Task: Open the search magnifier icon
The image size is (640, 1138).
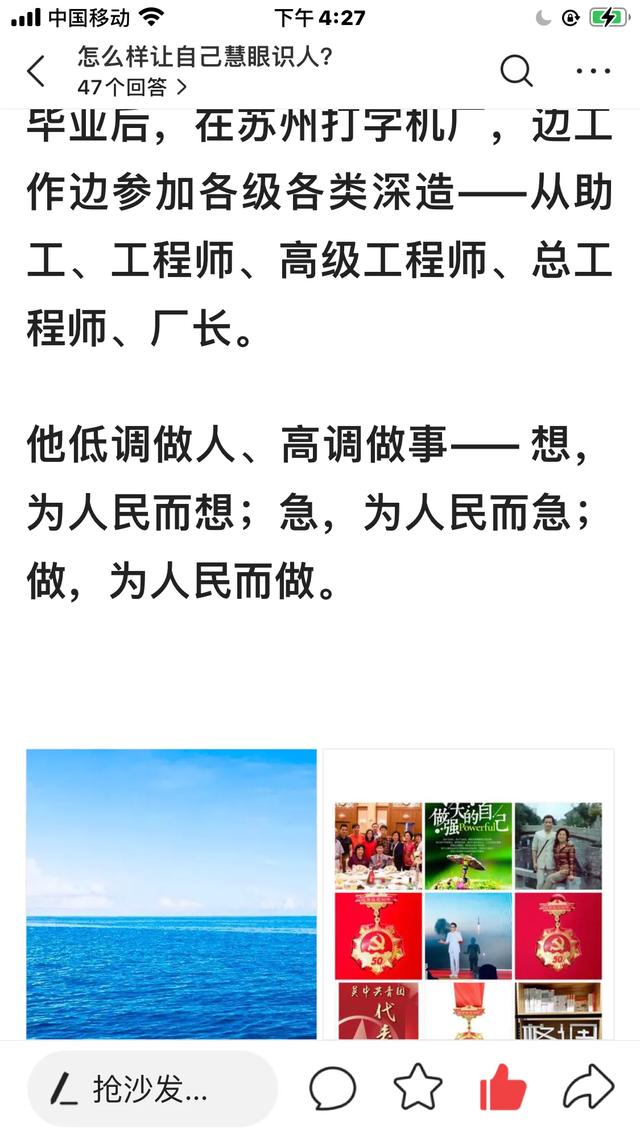Action: coord(516,70)
